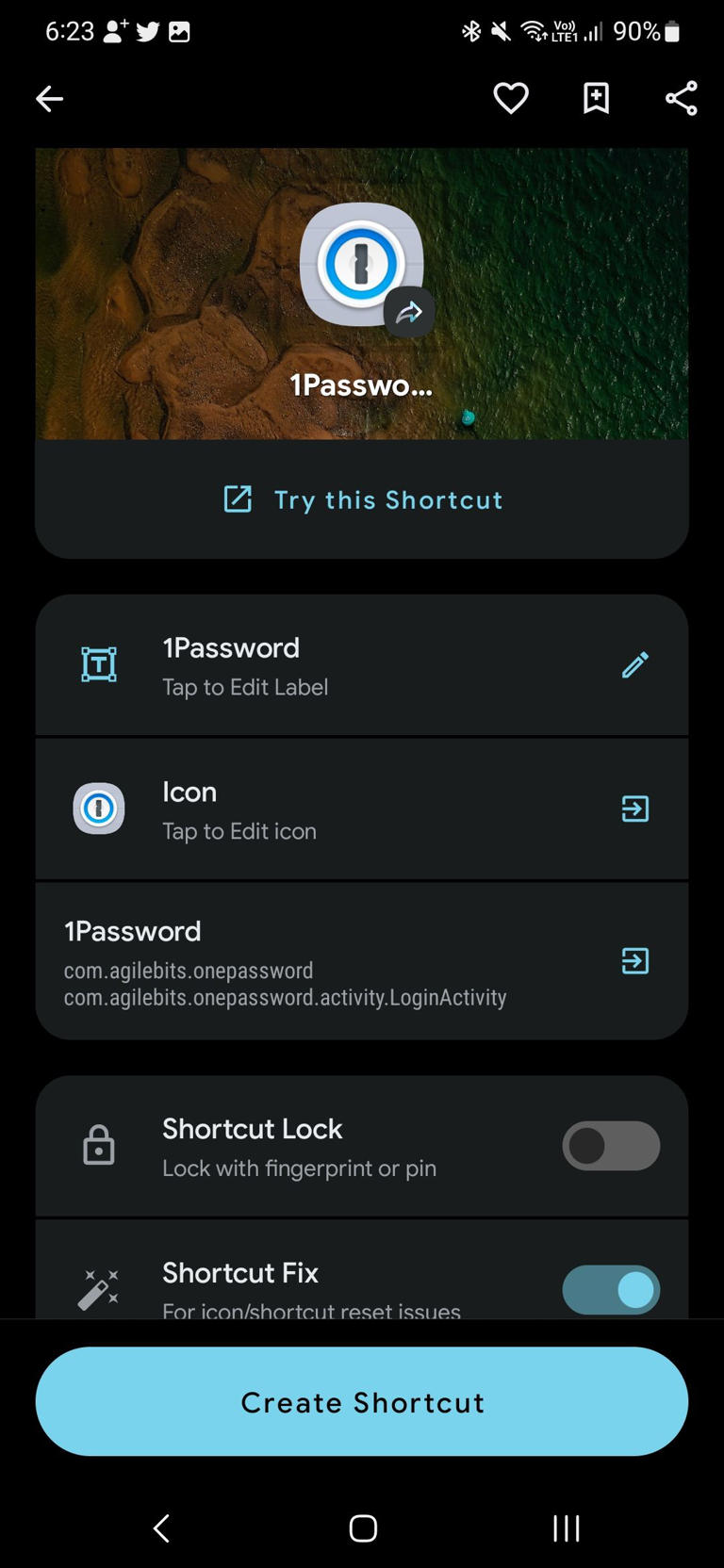
Task: Click the 1Password icon thumbnail in the Icon row
Action: point(98,808)
